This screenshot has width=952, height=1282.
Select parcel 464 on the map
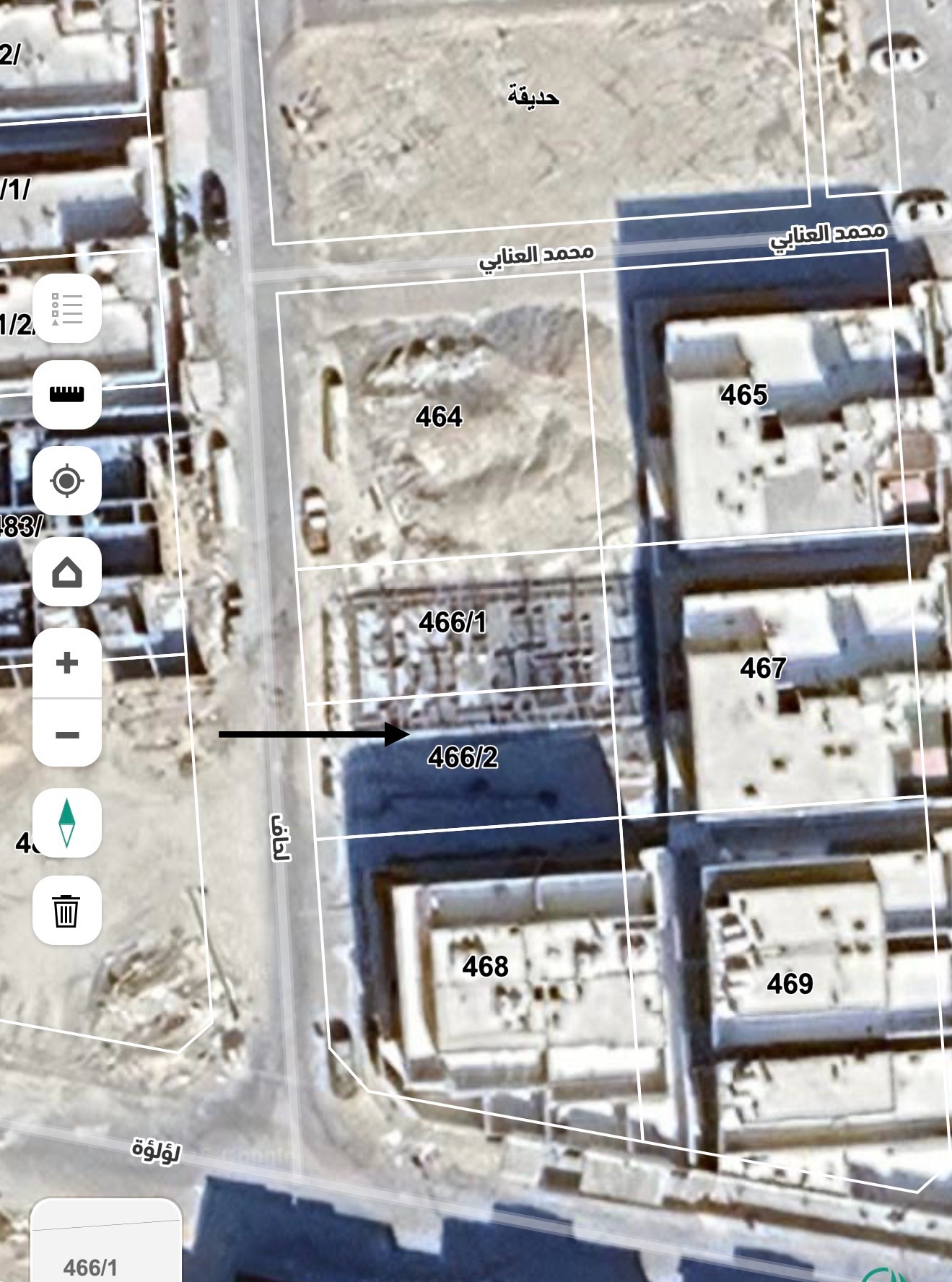[x=439, y=417]
